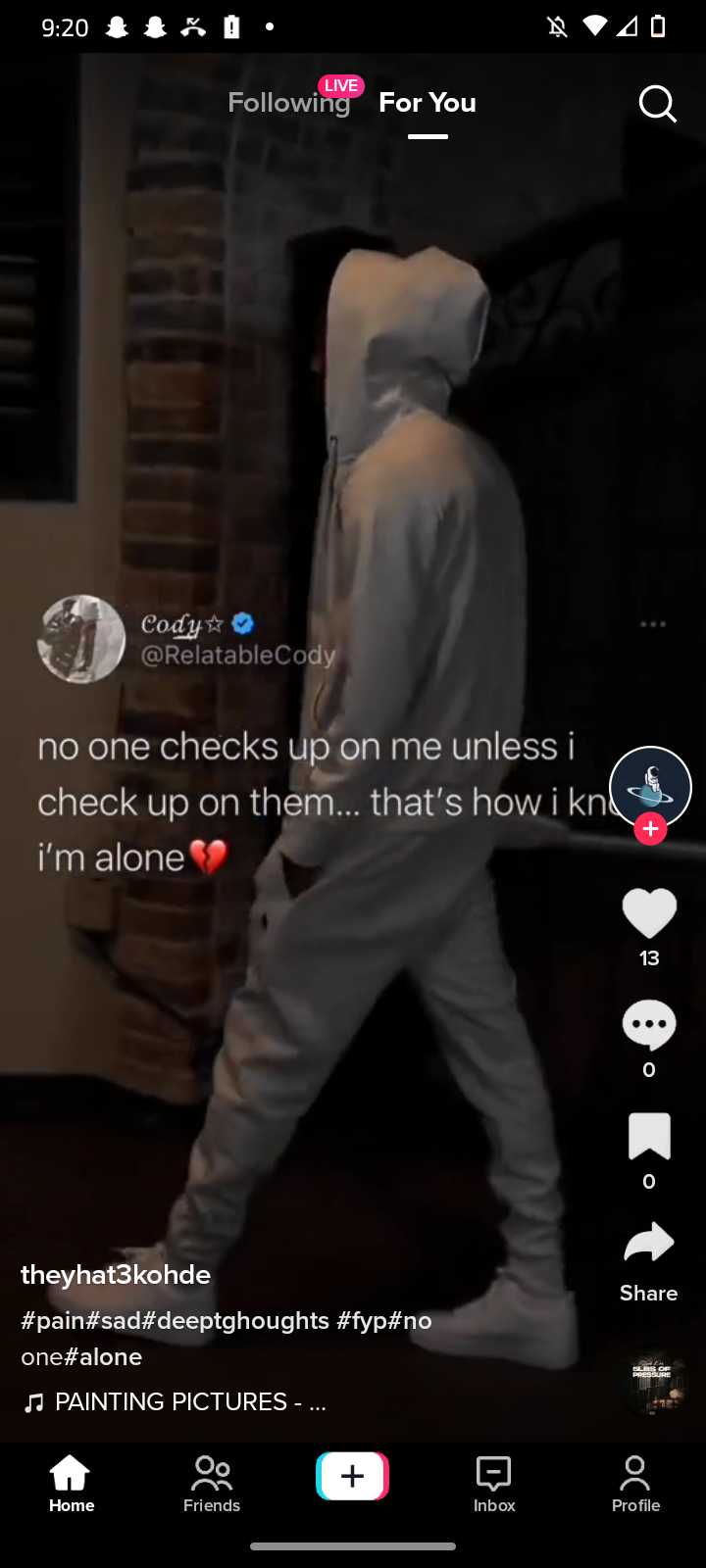Select the For You tab

(428, 103)
